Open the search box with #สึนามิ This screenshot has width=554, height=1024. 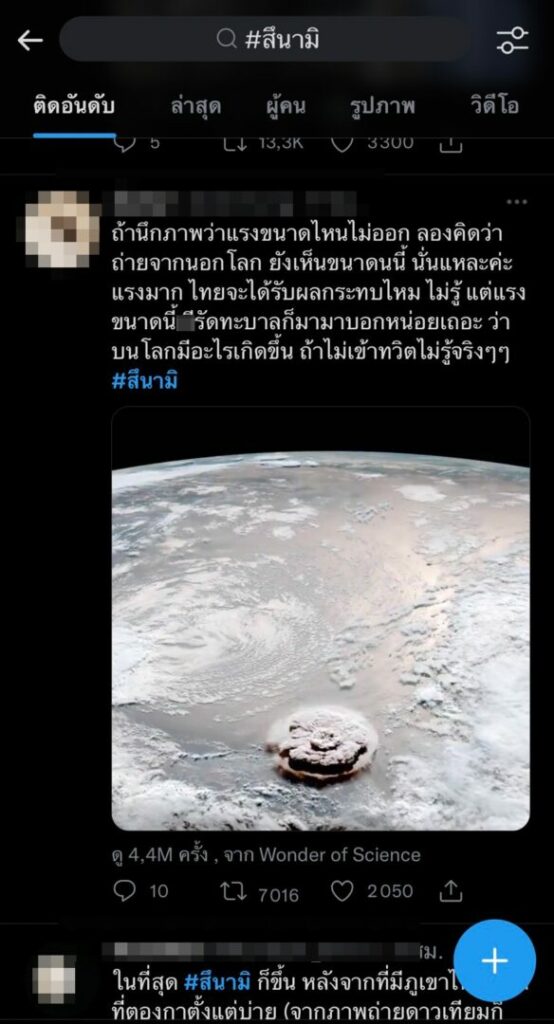[265, 40]
